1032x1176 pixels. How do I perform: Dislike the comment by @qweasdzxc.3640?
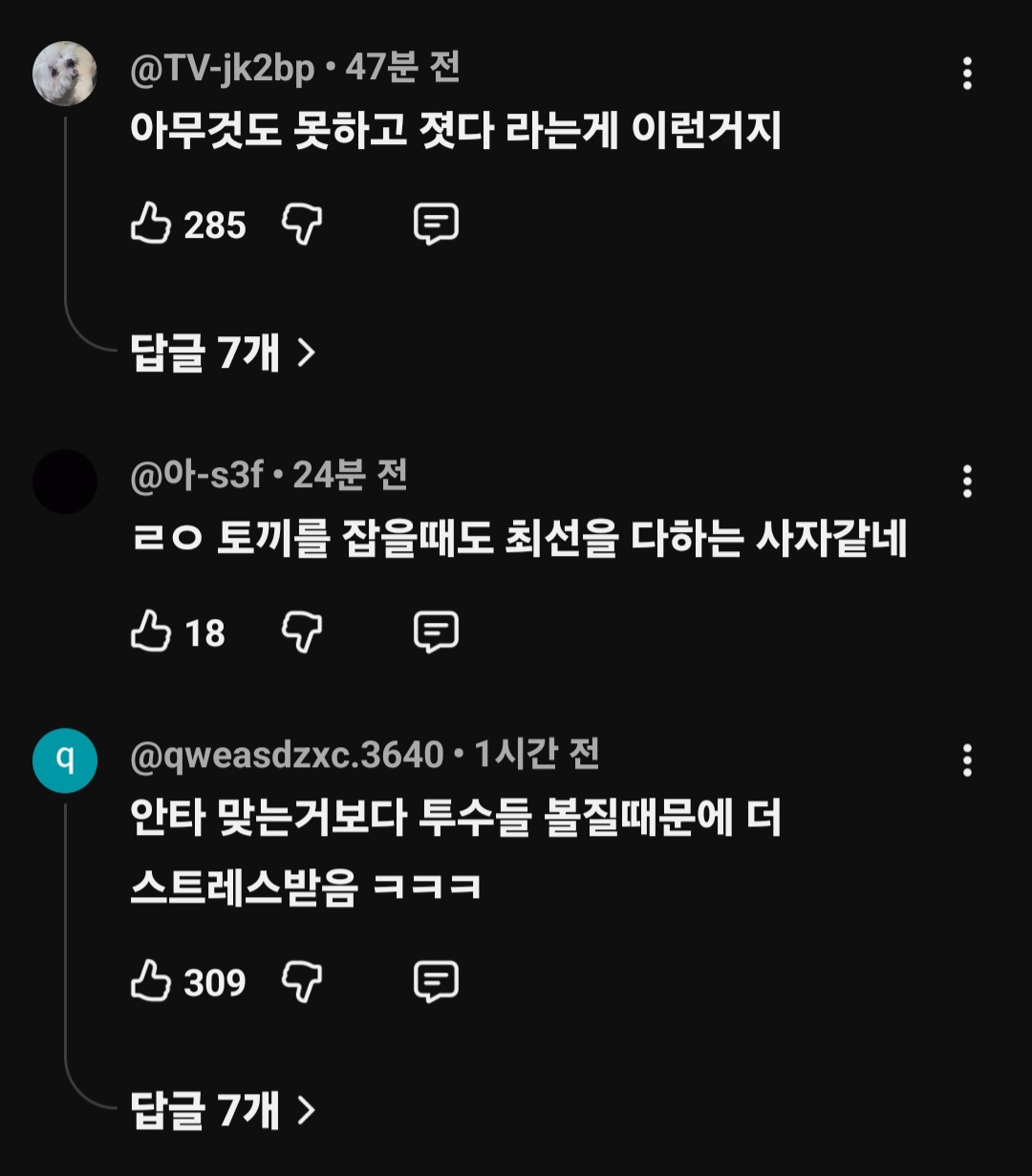[302, 982]
